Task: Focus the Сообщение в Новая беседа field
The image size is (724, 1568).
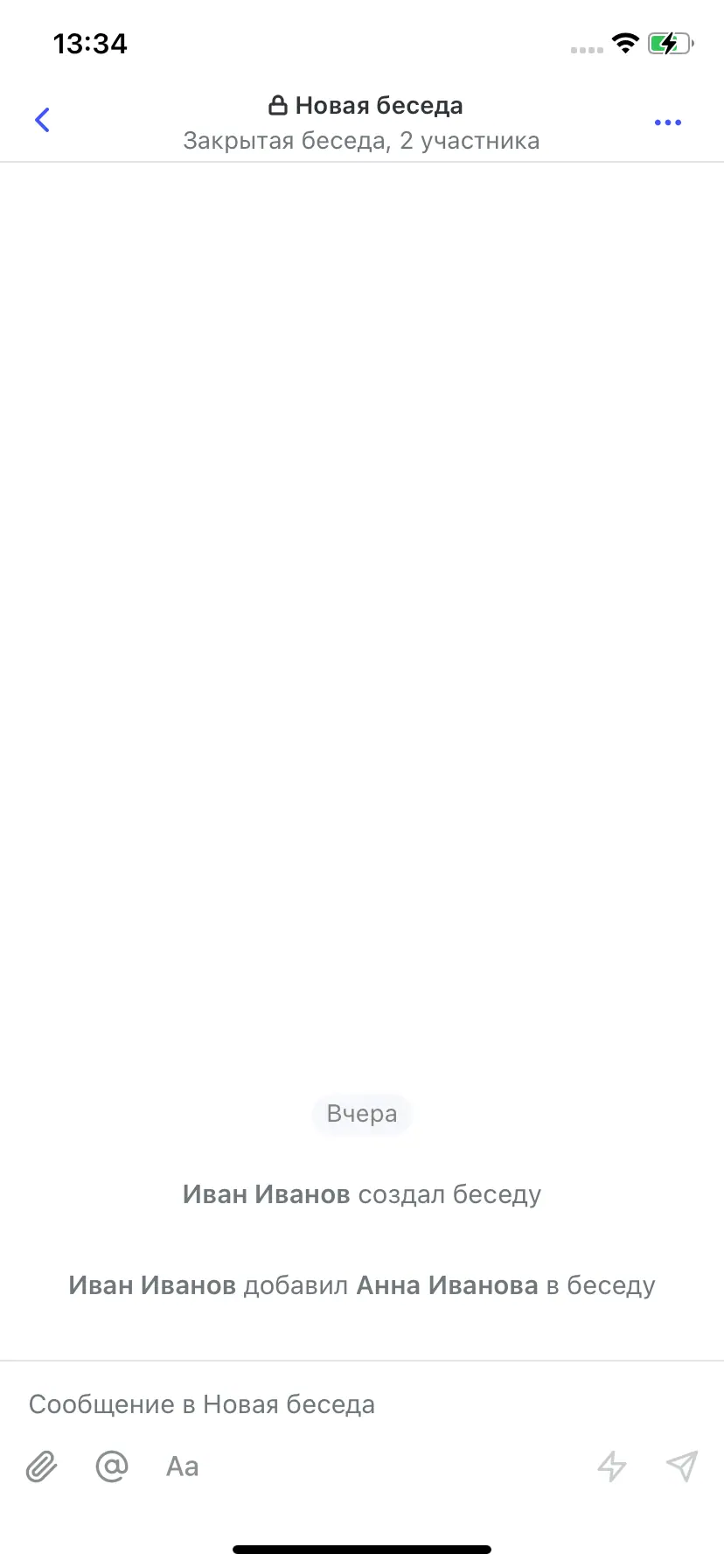Action: (350, 1404)
